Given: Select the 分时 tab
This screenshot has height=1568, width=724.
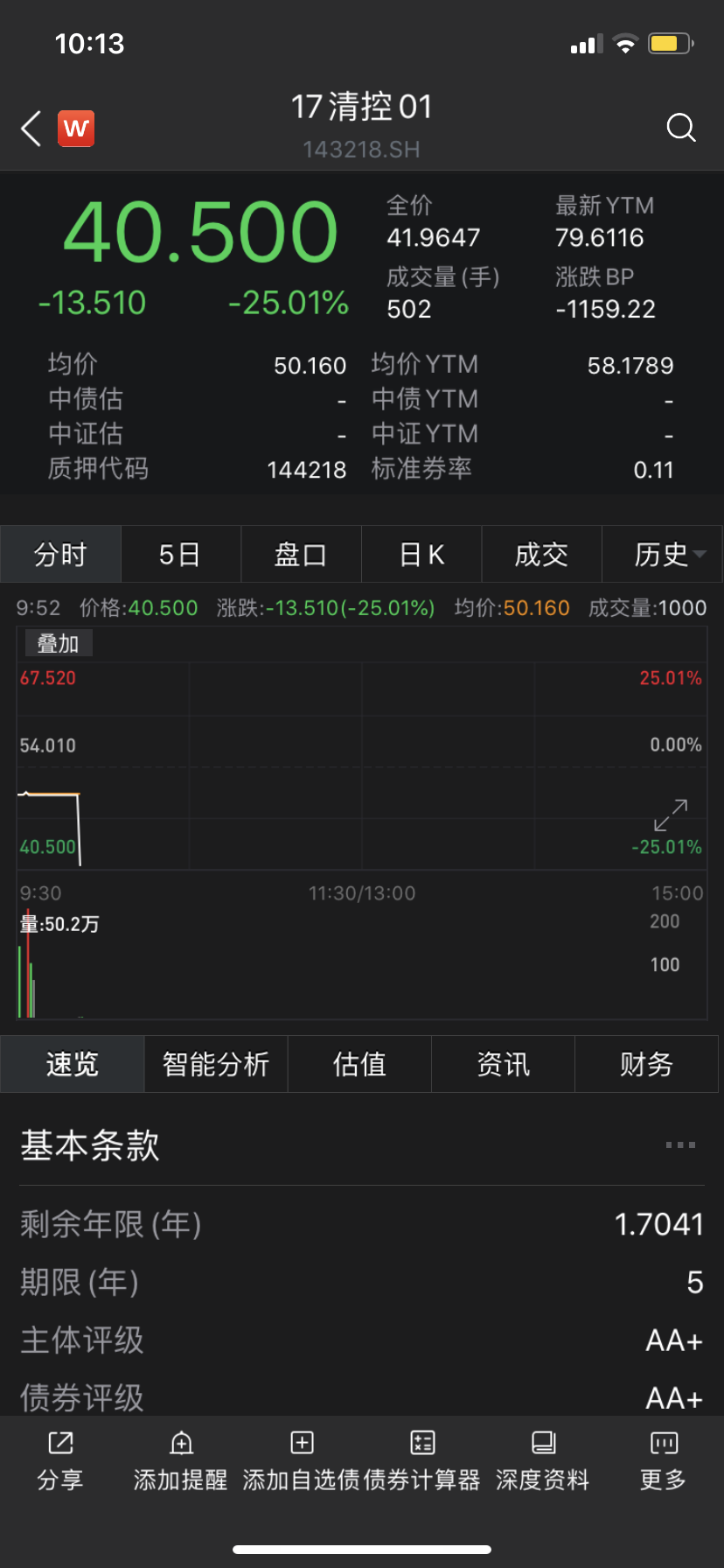Looking at the screenshot, I should pos(60,554).
